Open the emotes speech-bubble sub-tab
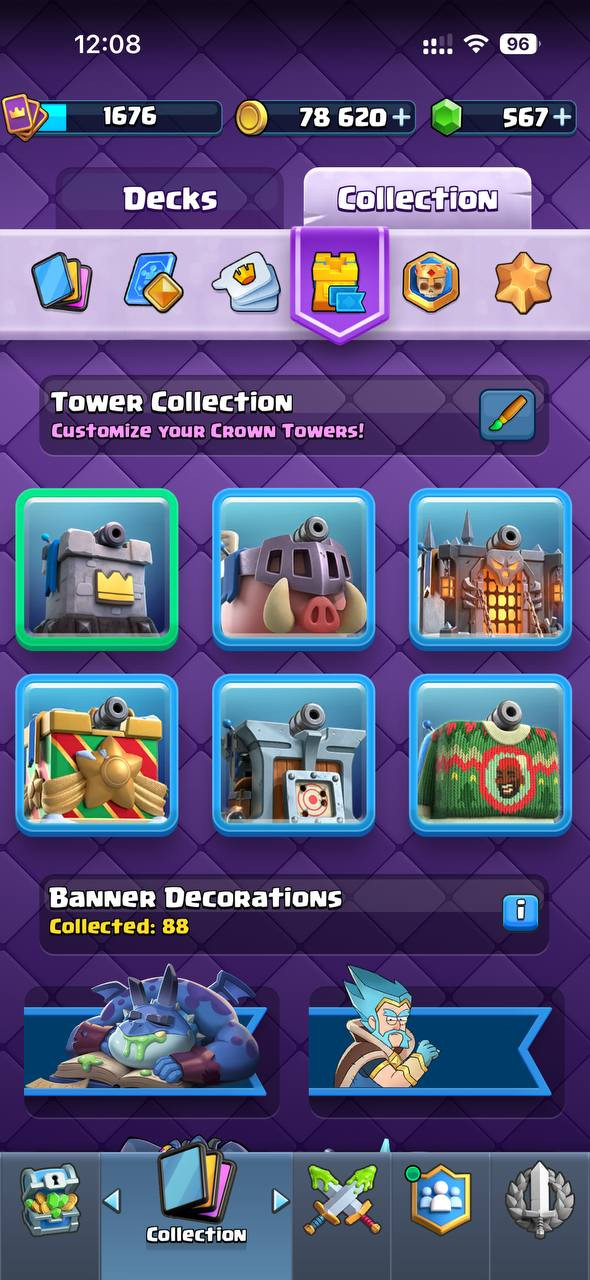 (x=246, y=283)
